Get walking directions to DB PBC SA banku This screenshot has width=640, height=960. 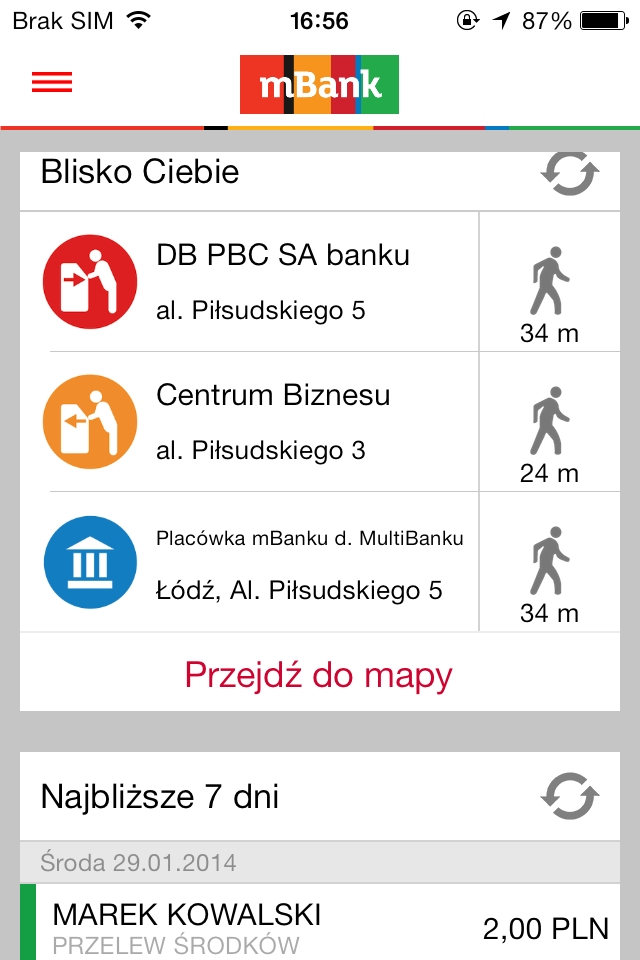[x=549, y=292]
